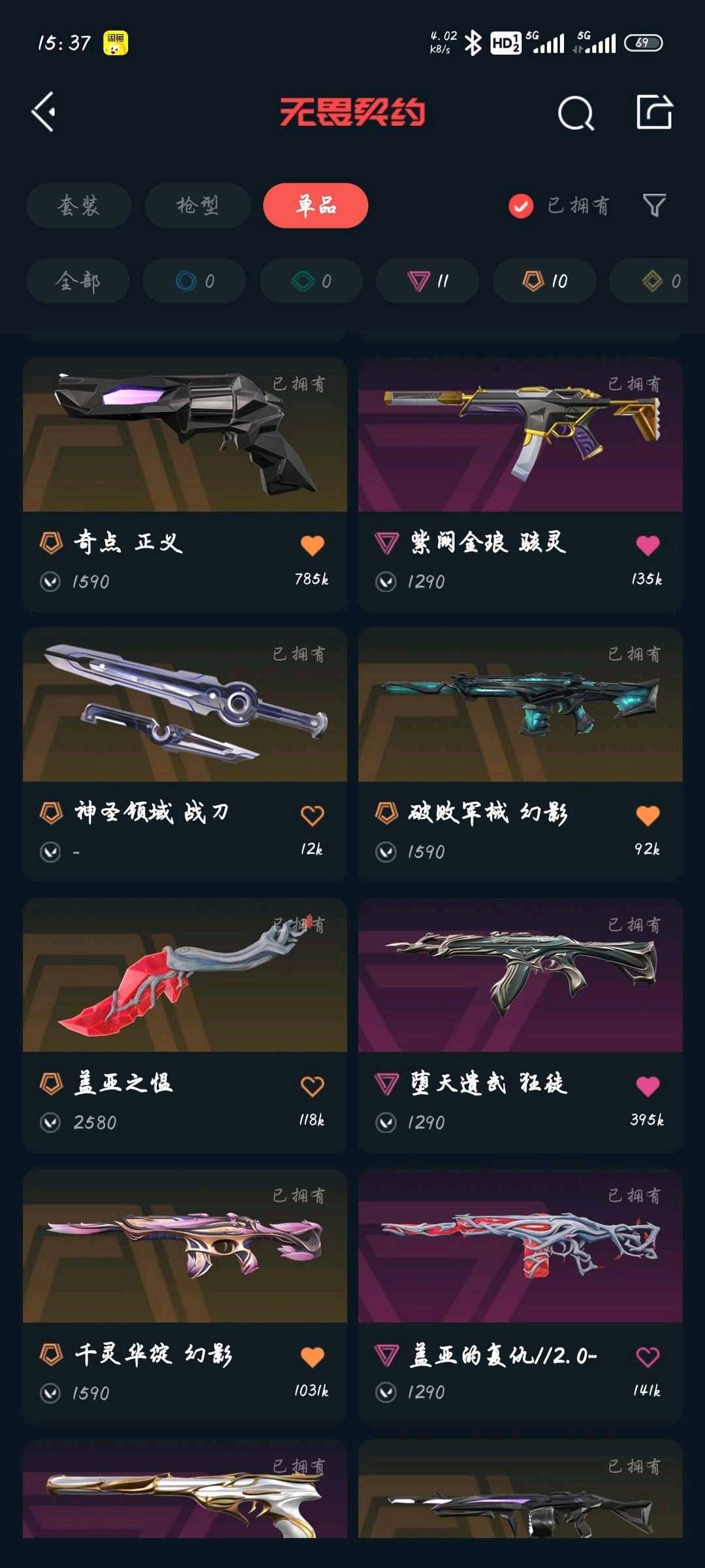Like the 紫阙金琅 骇灵 skin
The height and width of the screenshot is (1568, 705).
[x=648, y=545]
